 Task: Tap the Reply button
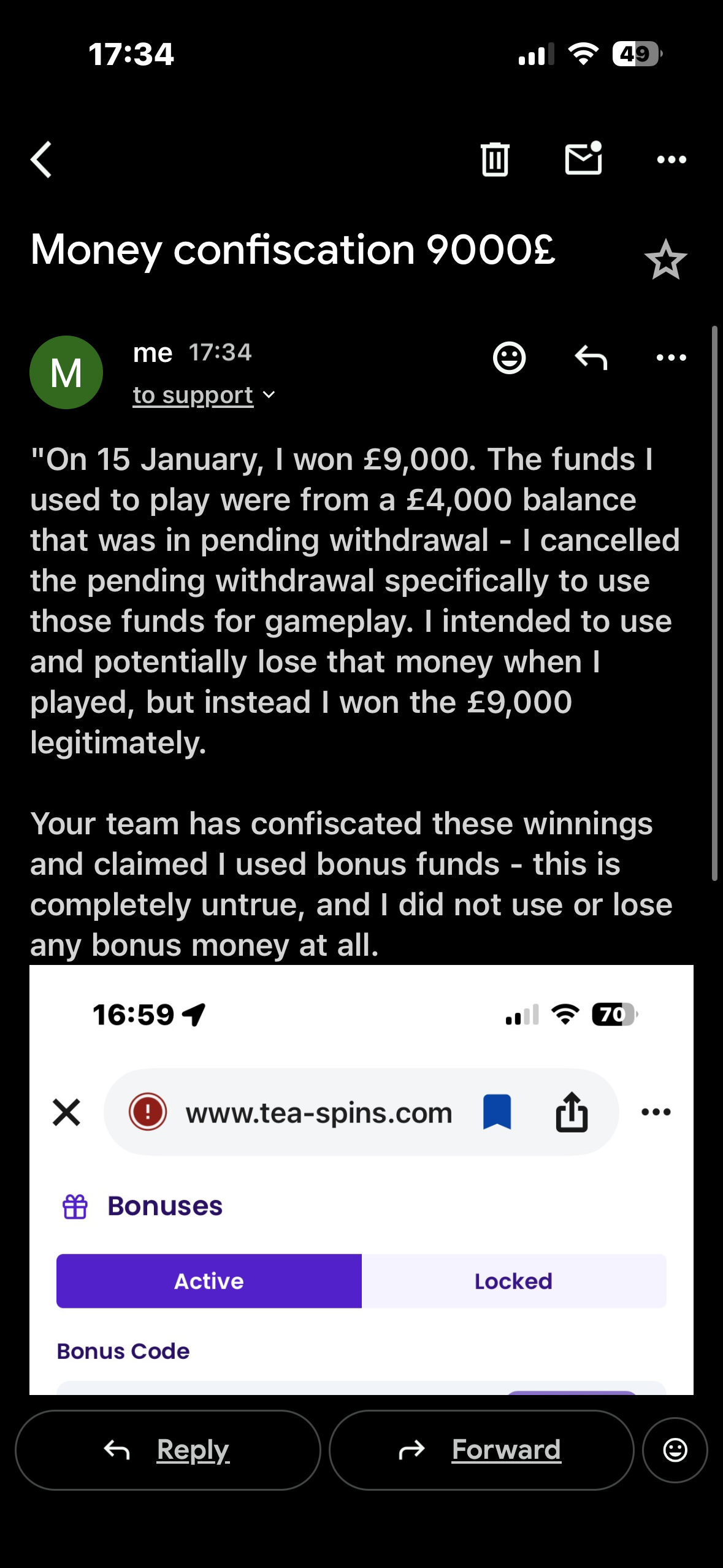(x=167, y=1450)
